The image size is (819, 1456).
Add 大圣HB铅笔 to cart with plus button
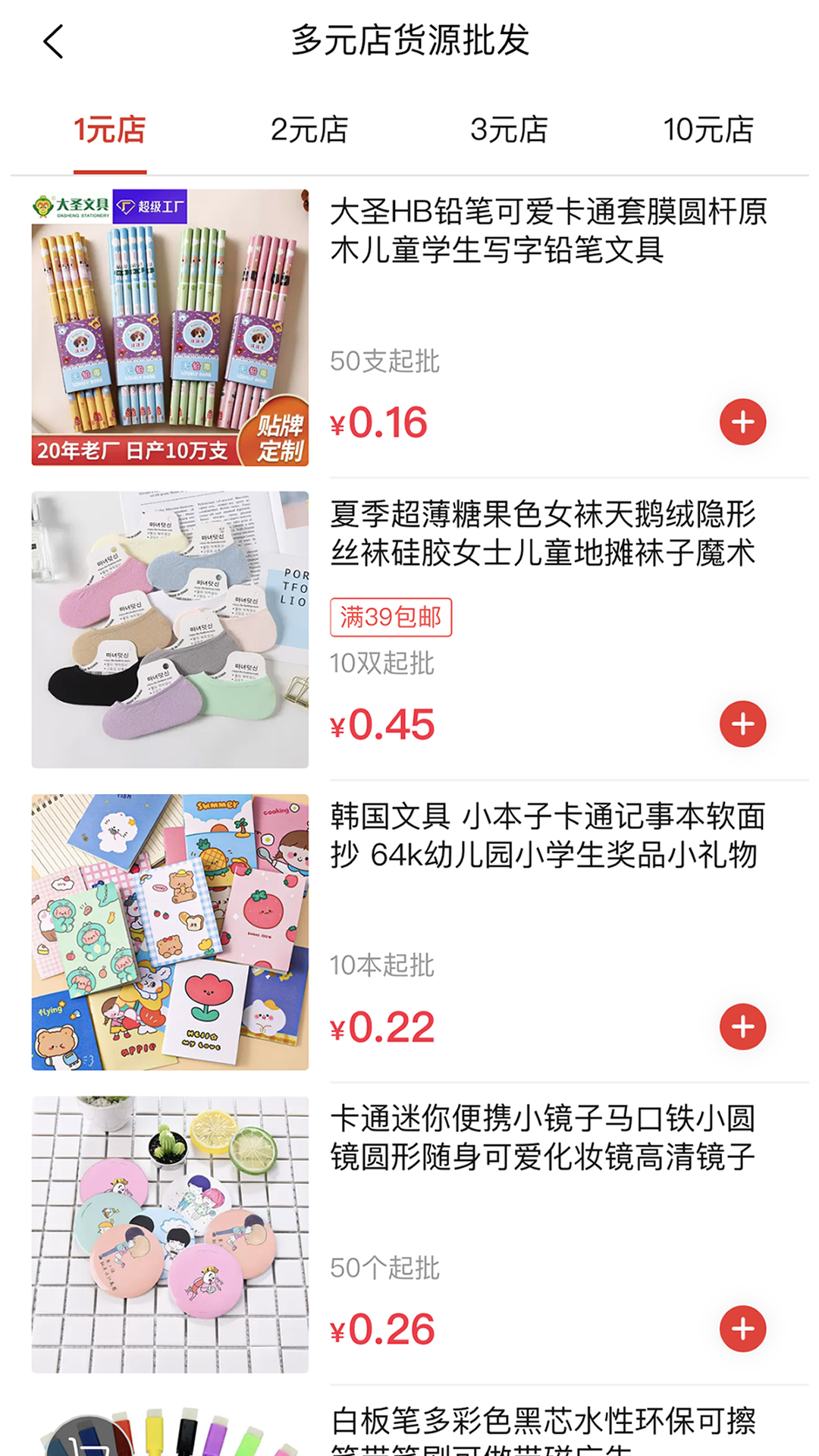coord(742,422)
